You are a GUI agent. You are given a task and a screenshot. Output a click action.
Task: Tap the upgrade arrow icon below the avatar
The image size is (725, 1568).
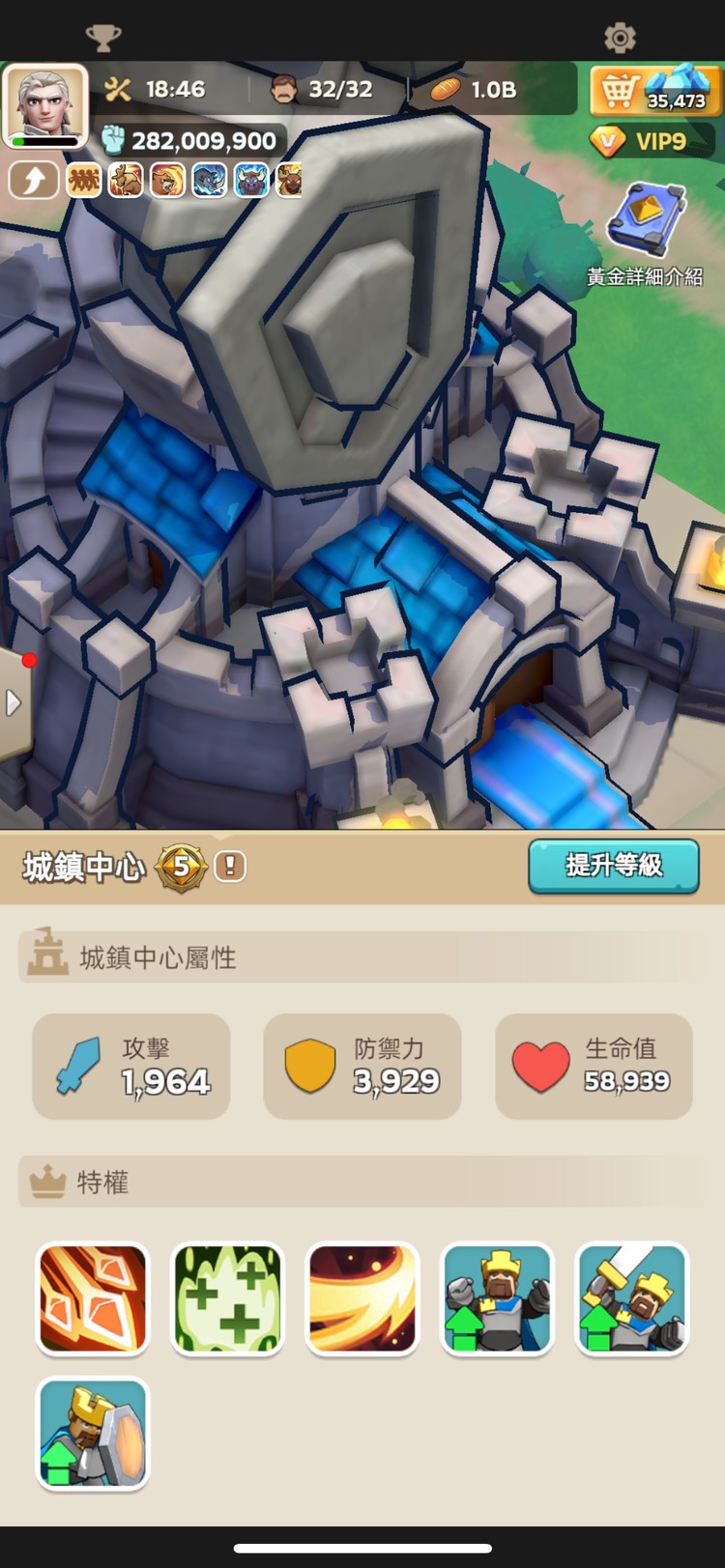point(34,181)
